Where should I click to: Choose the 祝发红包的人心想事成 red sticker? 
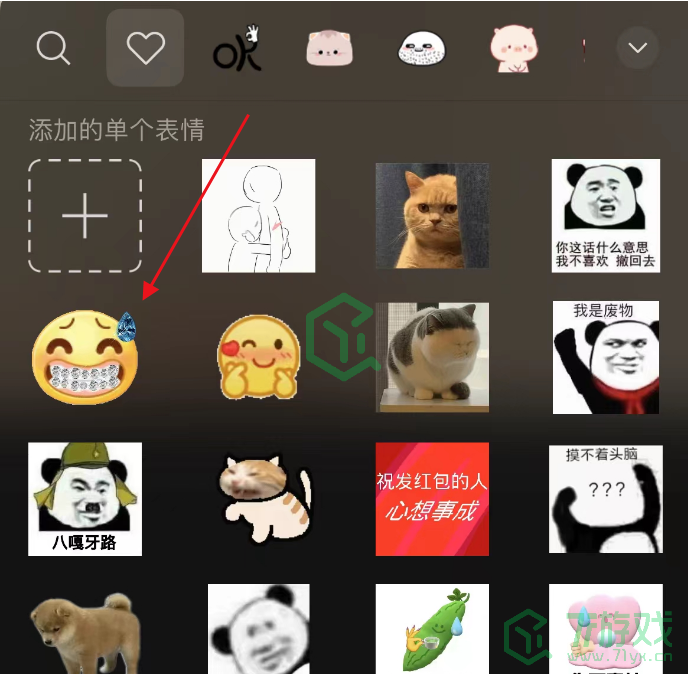click(x=432, y=499)
